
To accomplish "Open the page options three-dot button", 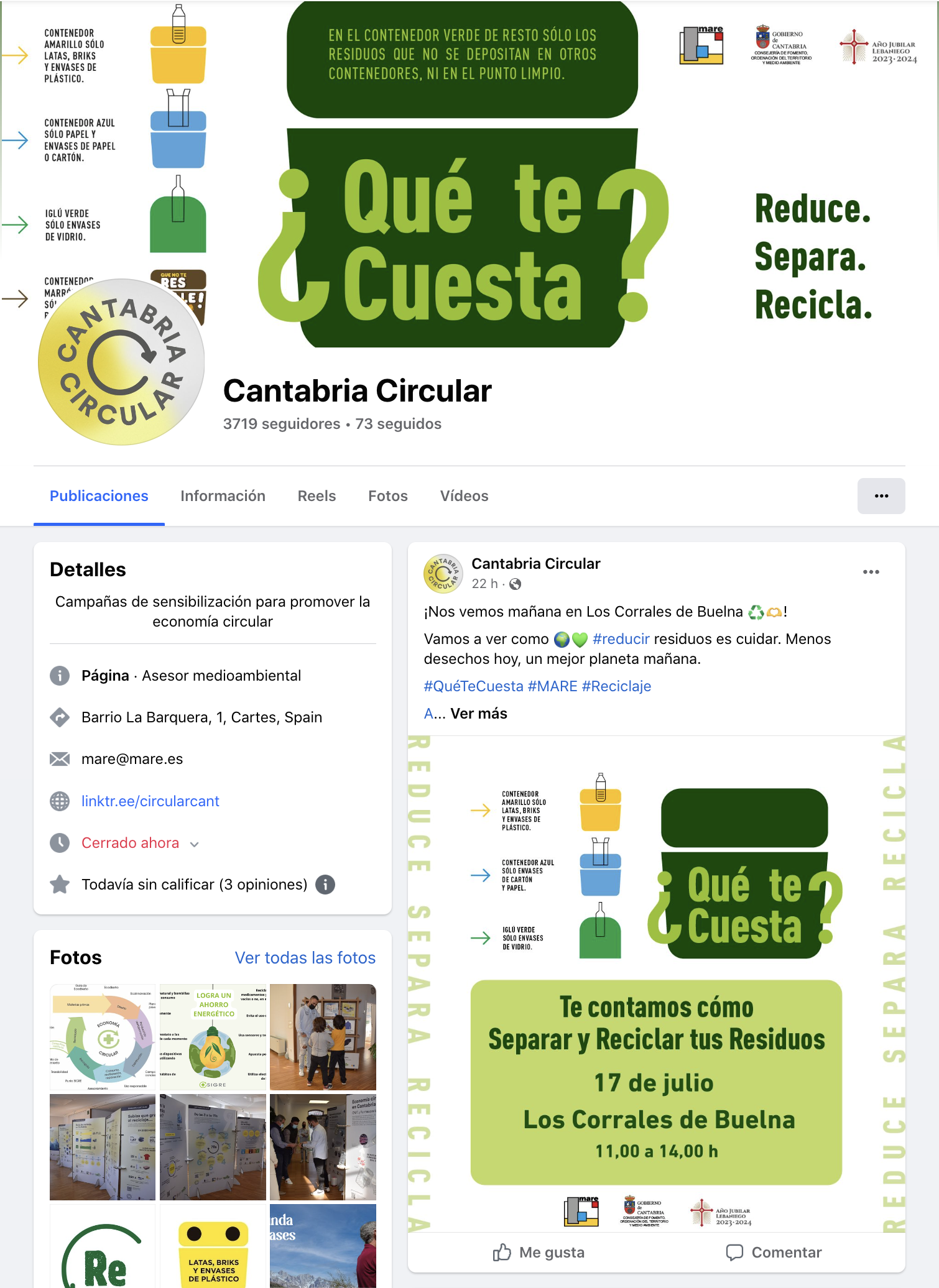I will (881, 496).
